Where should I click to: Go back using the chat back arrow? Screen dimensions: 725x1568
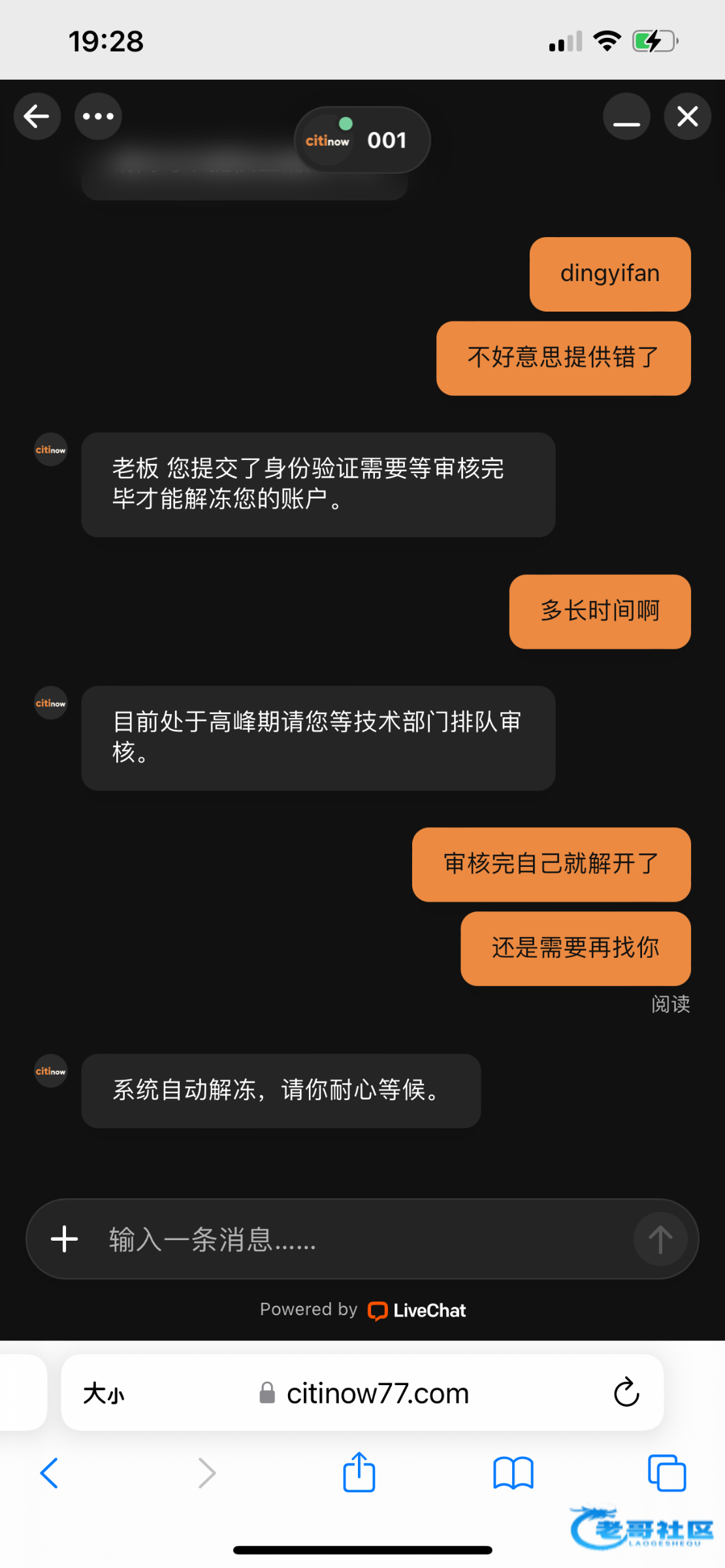click(37, 116)
